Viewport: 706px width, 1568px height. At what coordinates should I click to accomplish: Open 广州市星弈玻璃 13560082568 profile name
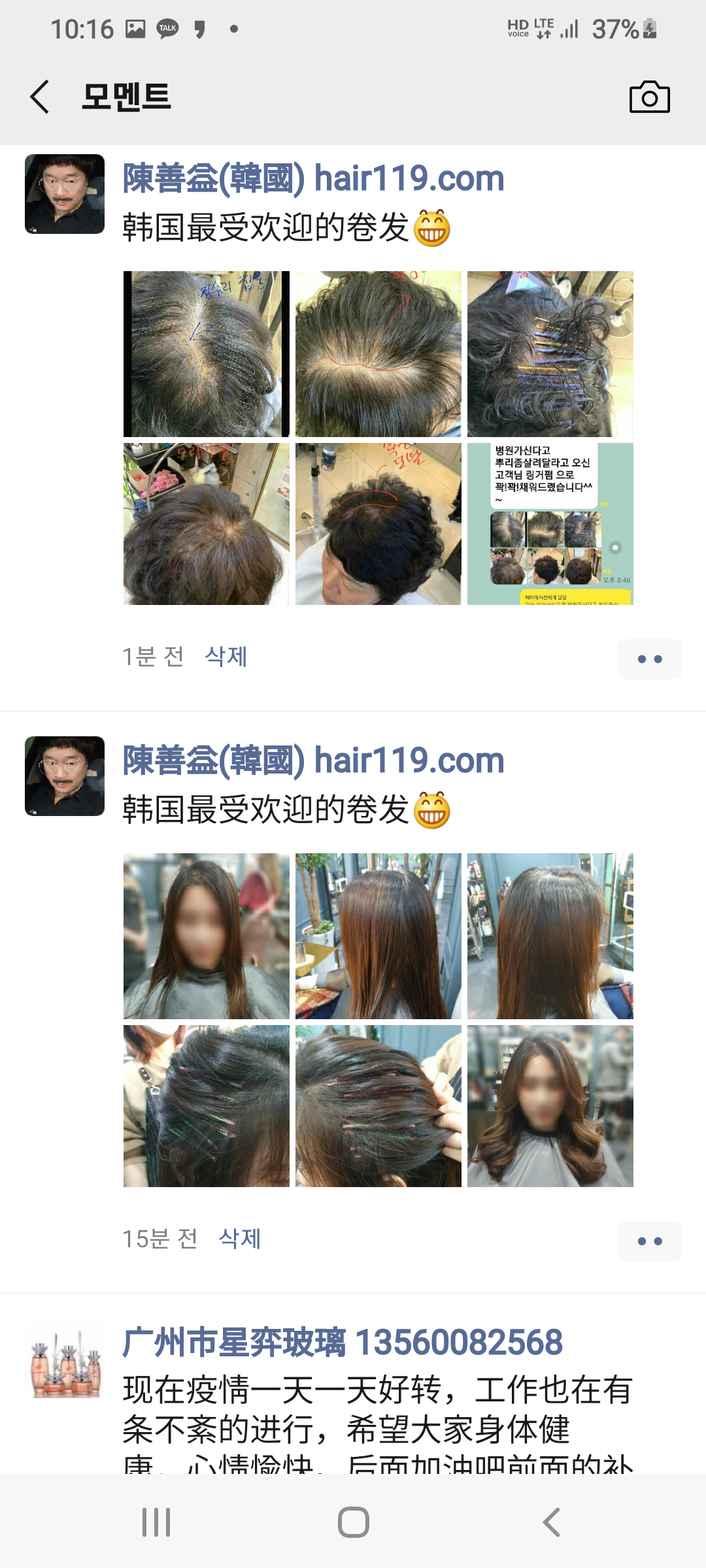[343, 1343]
